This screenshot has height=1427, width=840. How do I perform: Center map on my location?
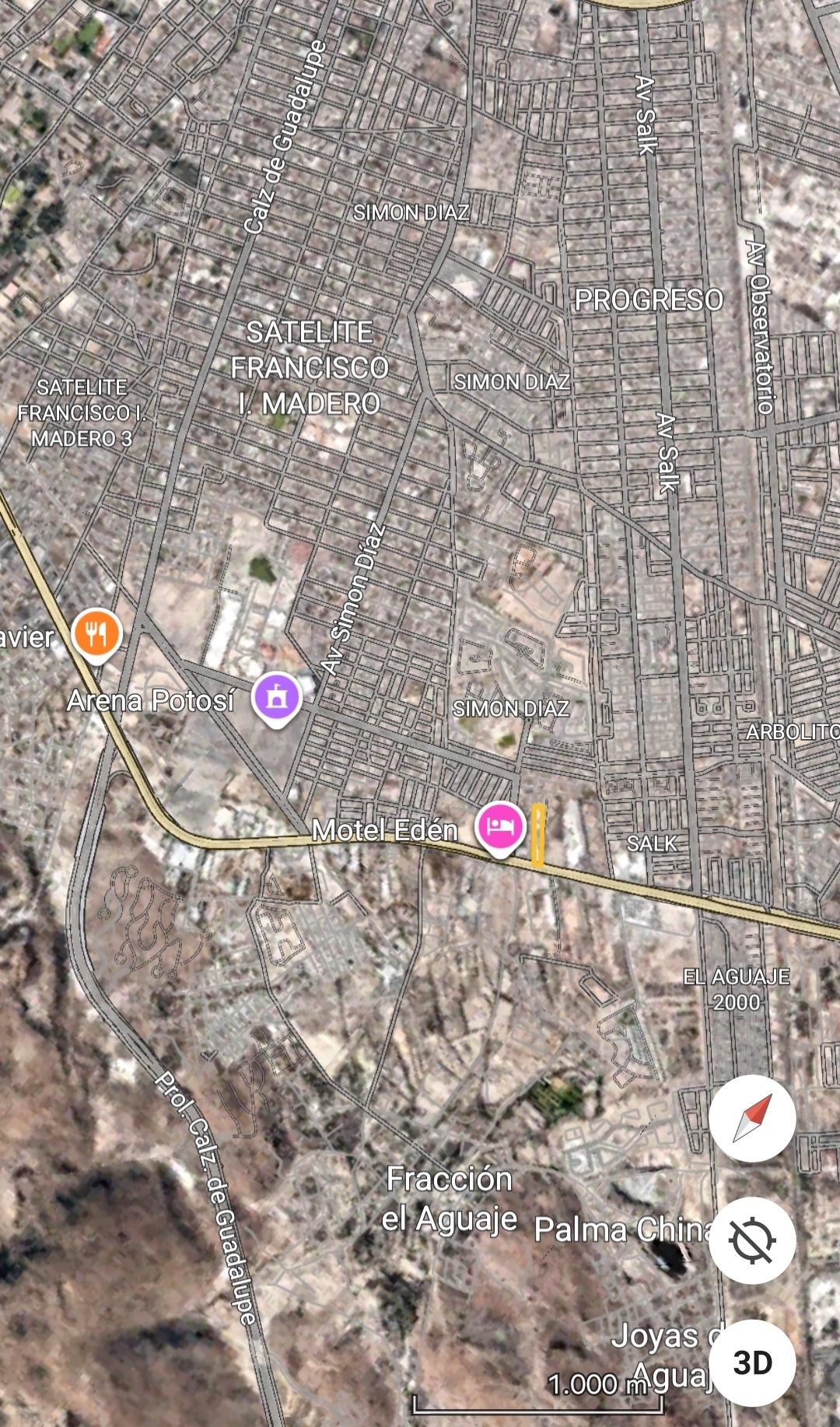click(x=751, y=1240)
